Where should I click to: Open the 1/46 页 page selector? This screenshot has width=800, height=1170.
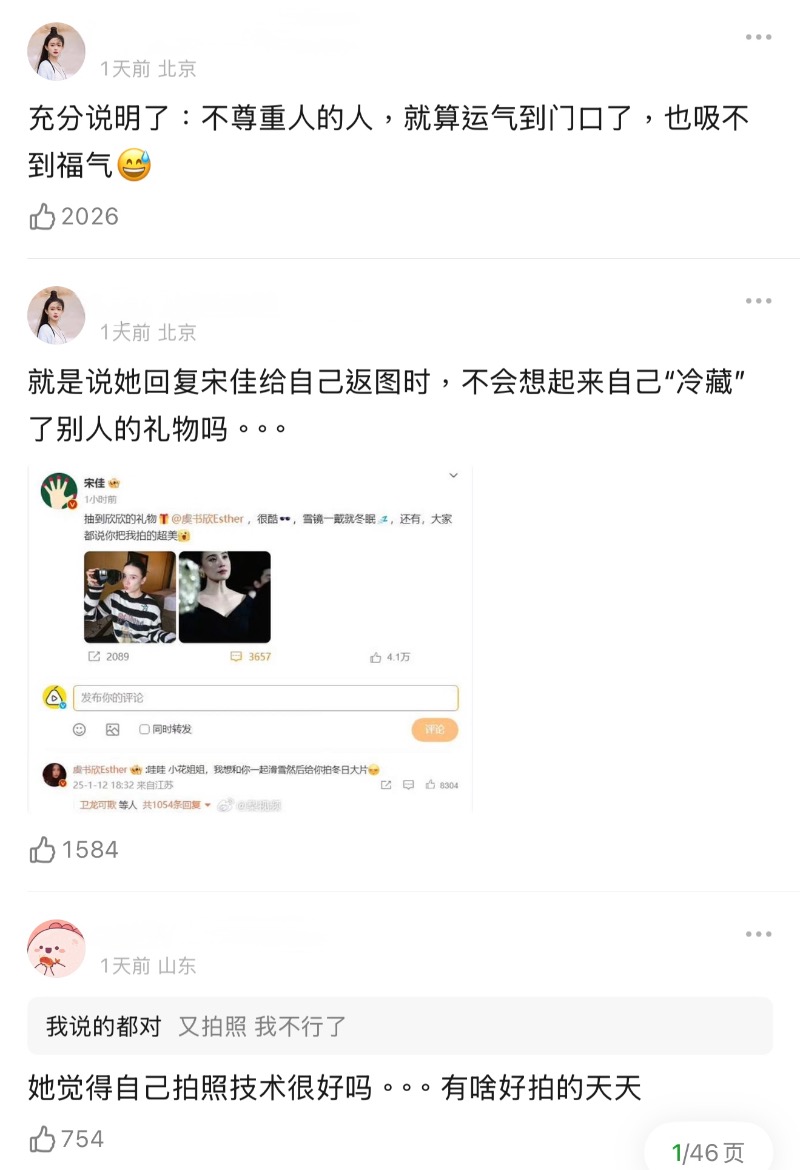tap(708, 1152)
